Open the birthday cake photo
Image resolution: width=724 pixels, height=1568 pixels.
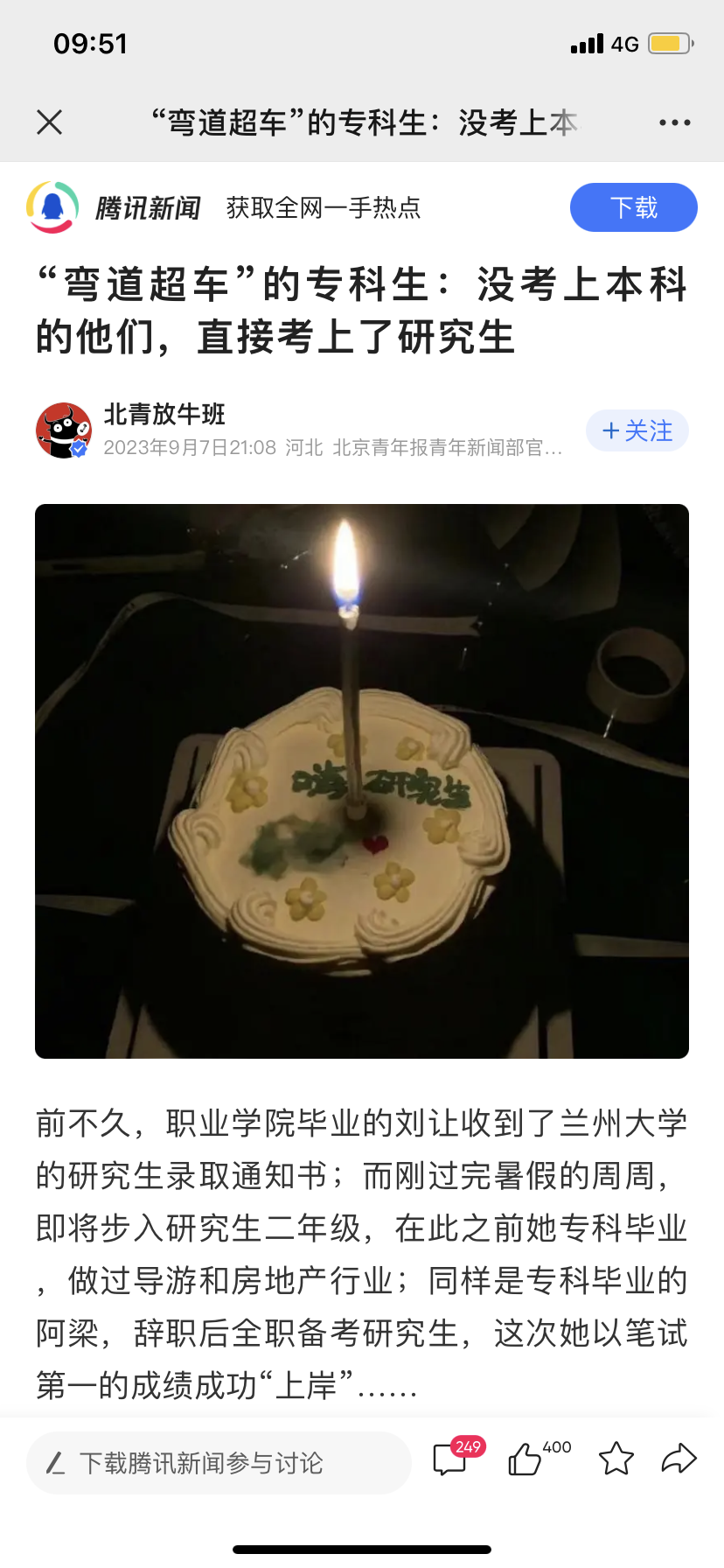[x=362, y=780]
